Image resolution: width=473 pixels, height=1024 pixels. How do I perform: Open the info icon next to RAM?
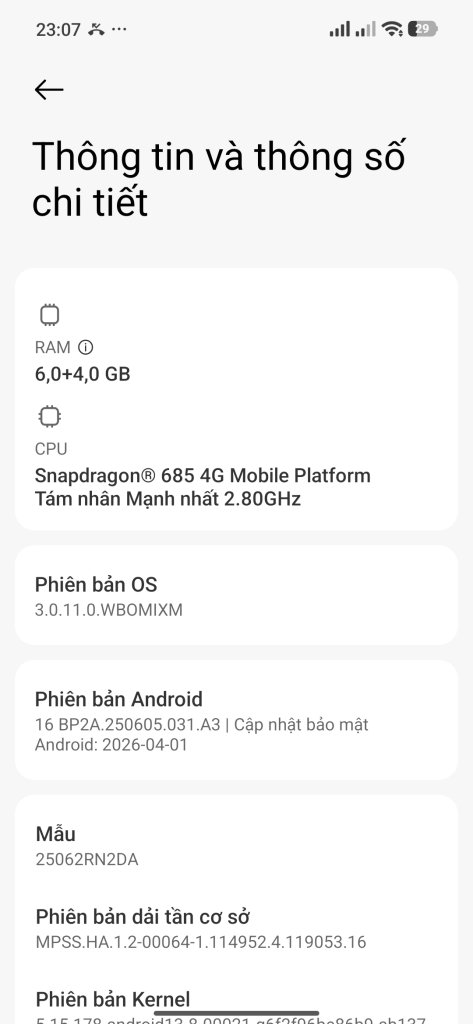point(86,347)
